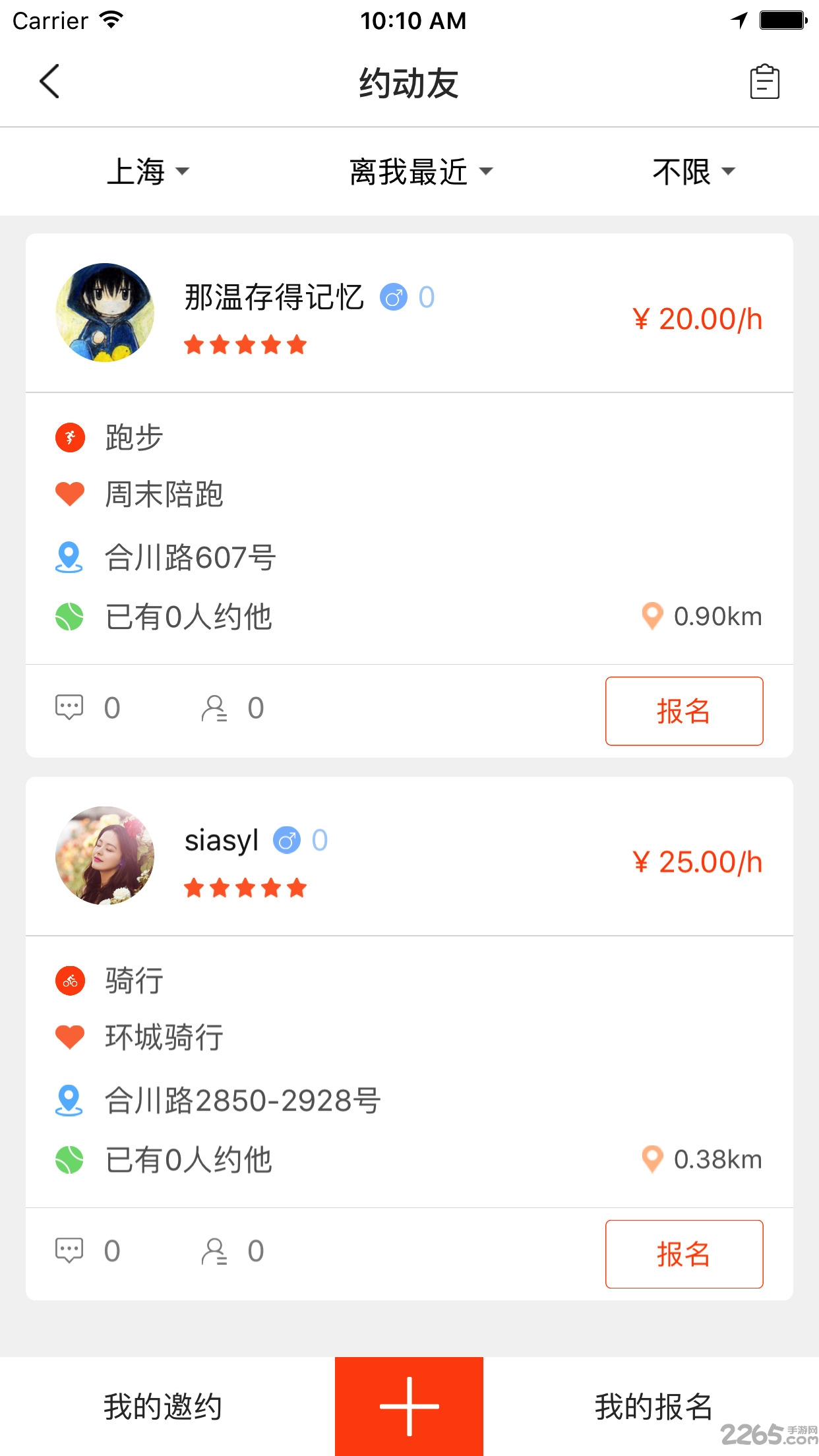Expand the 离我最近 sorting dropdown
This screenshot has height=1456, width=819.
[418, 171]
